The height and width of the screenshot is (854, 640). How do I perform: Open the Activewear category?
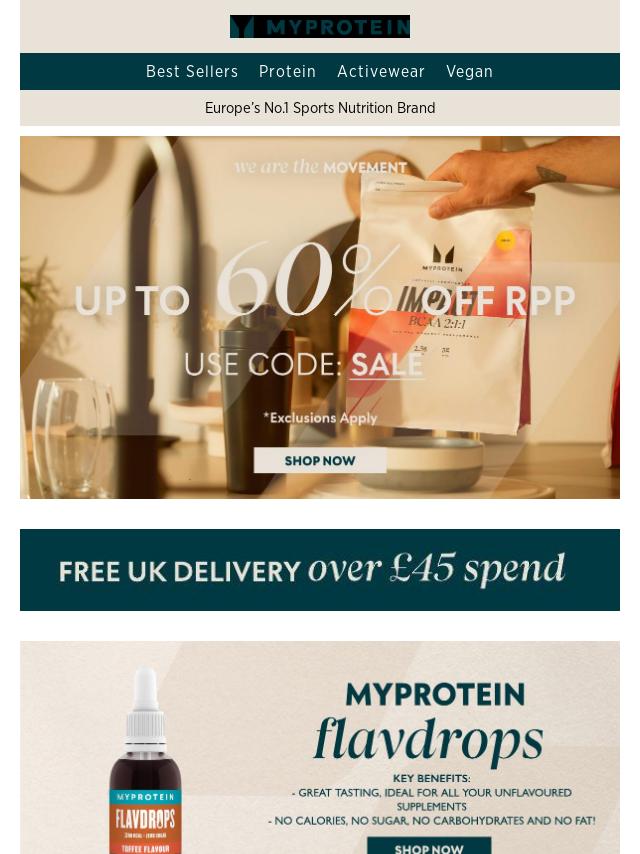(381, 72)
